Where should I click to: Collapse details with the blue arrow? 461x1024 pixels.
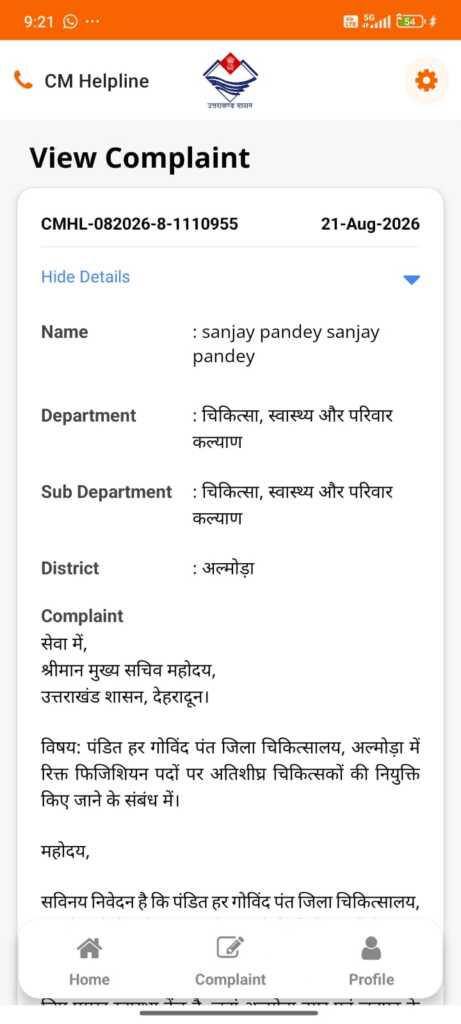pyautogui.click(x=411, y=280)
